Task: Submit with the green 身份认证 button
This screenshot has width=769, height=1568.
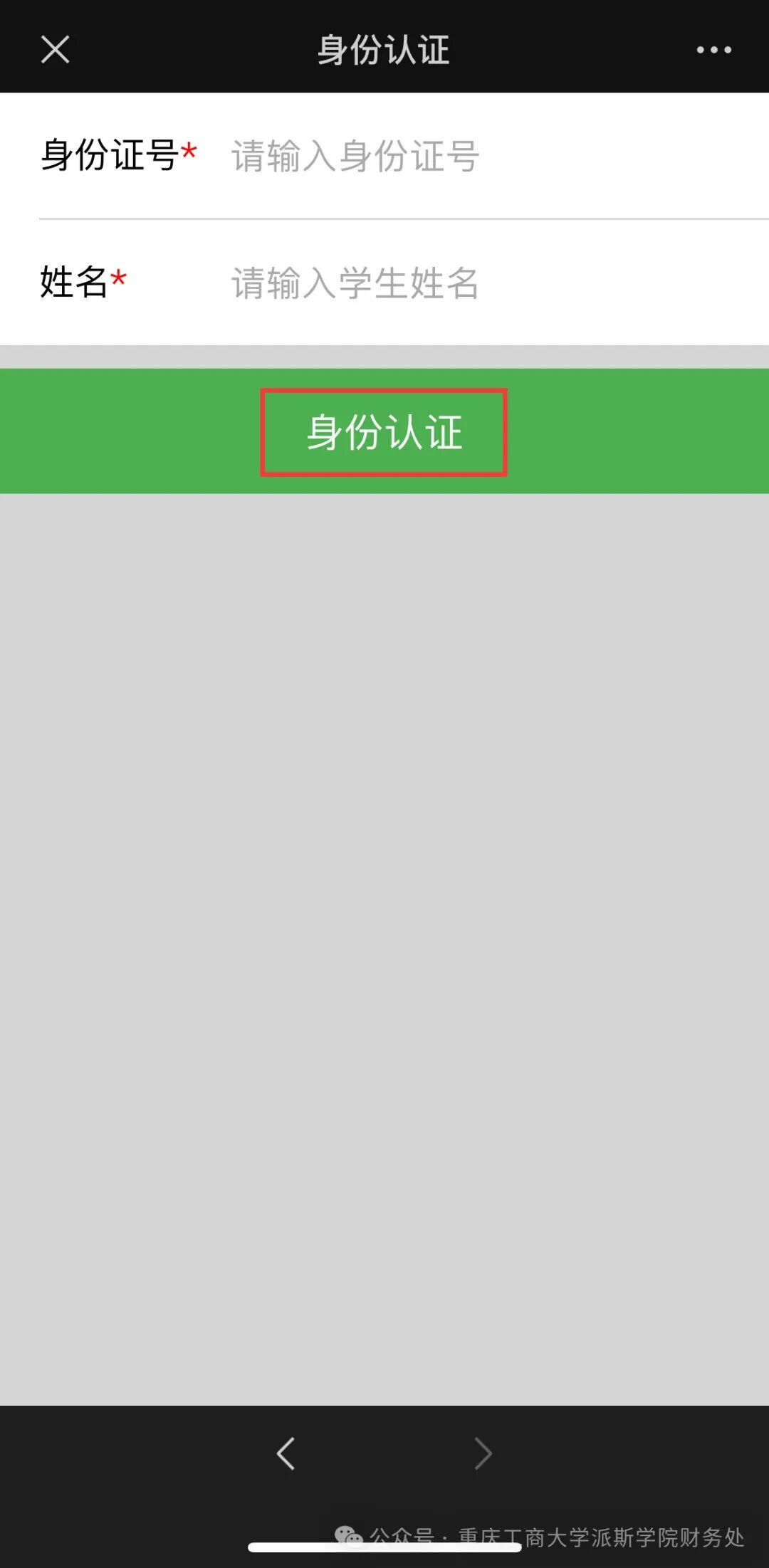Action: point(384,431)
